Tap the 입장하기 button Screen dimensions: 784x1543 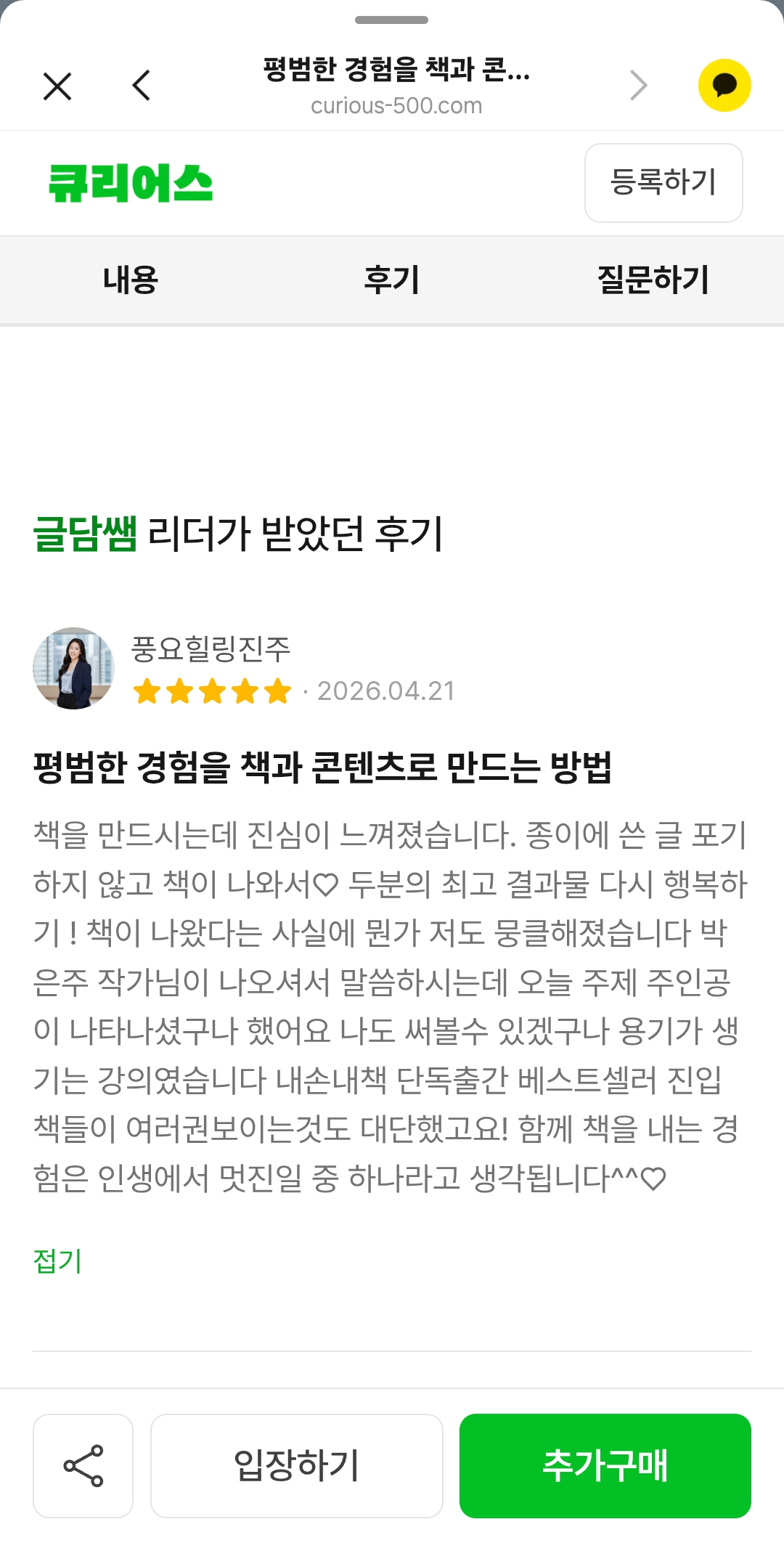point(297,1465)
